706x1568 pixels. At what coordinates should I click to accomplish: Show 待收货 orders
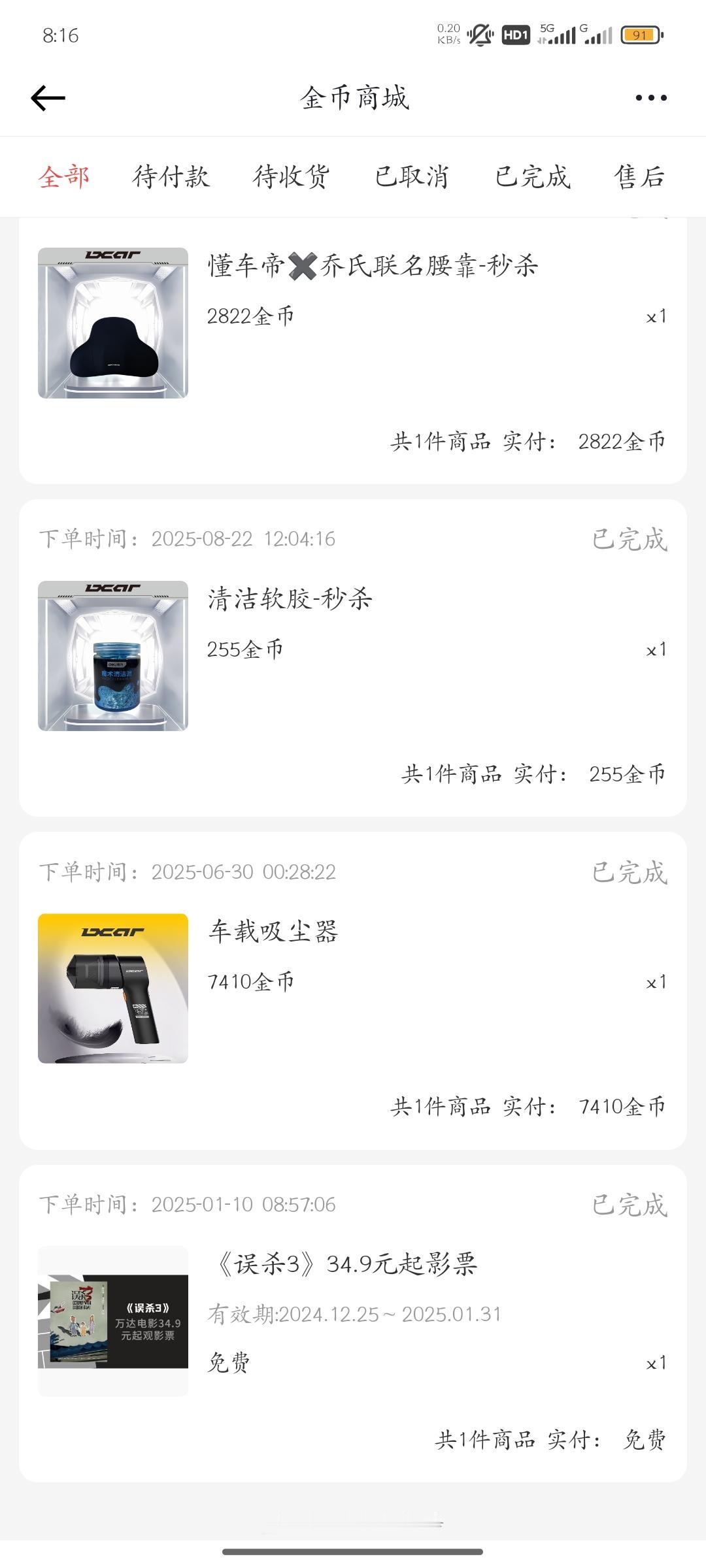click(x=292, y=176)
